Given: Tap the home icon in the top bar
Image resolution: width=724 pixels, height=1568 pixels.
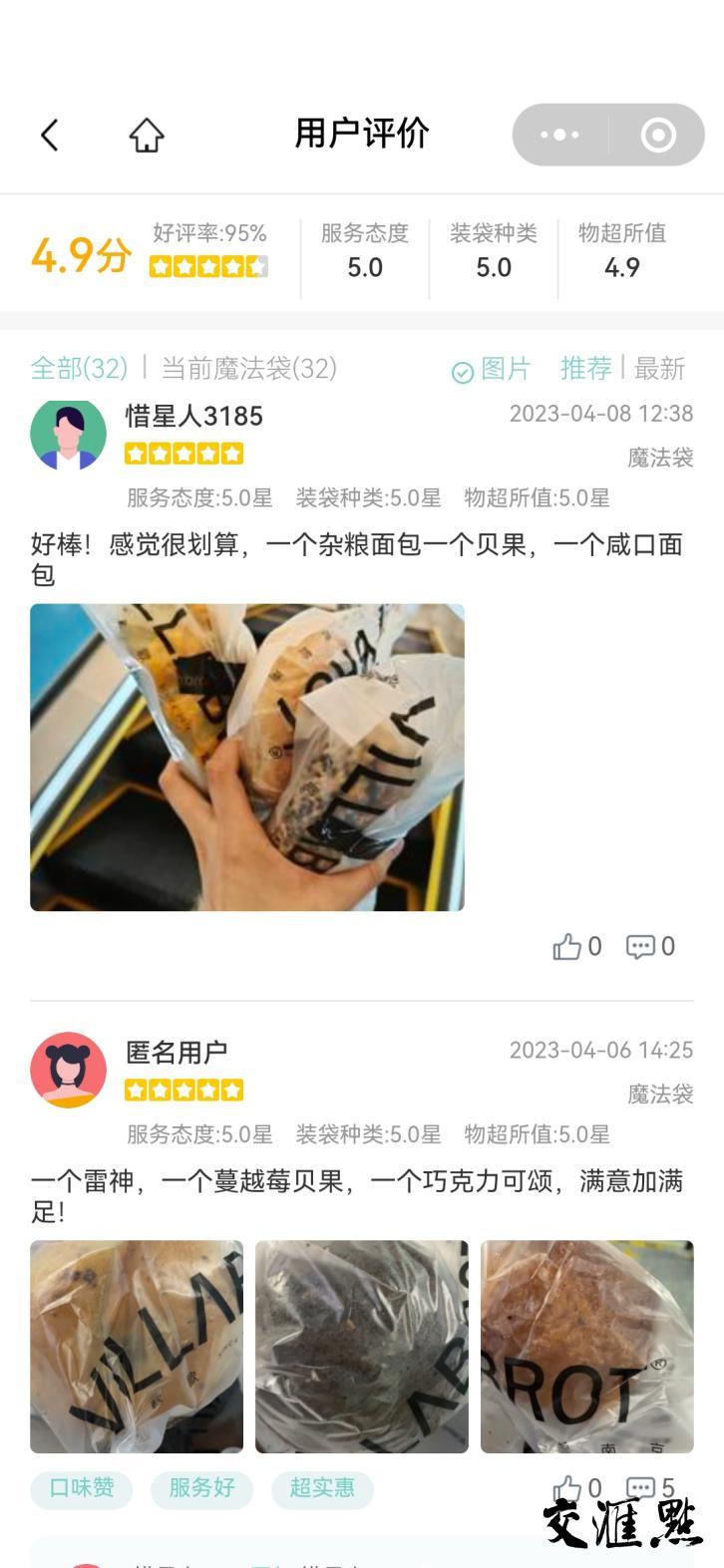Looking at the screenshot, I should [146, 135].
